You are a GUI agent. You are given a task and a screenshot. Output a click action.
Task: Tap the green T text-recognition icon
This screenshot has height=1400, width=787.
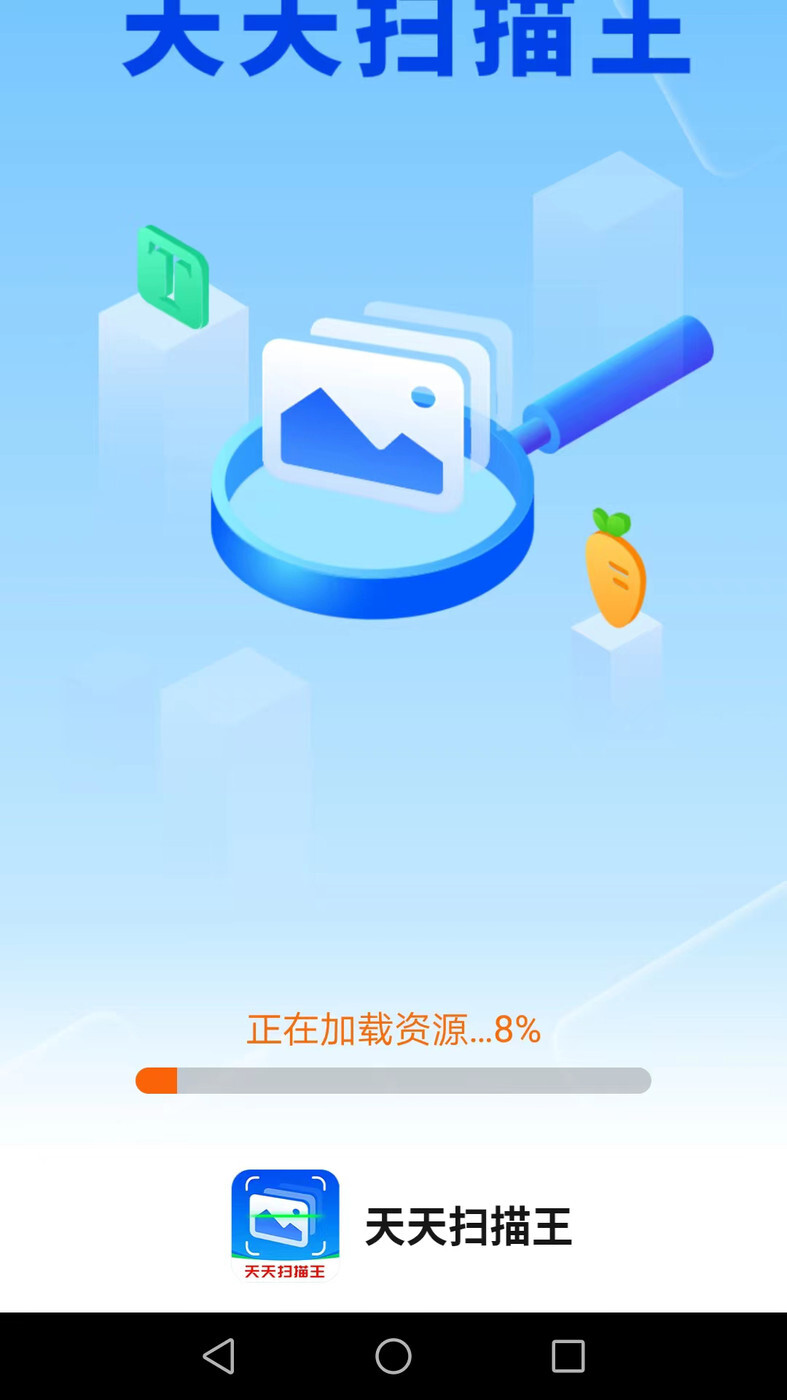pos(172,268)
